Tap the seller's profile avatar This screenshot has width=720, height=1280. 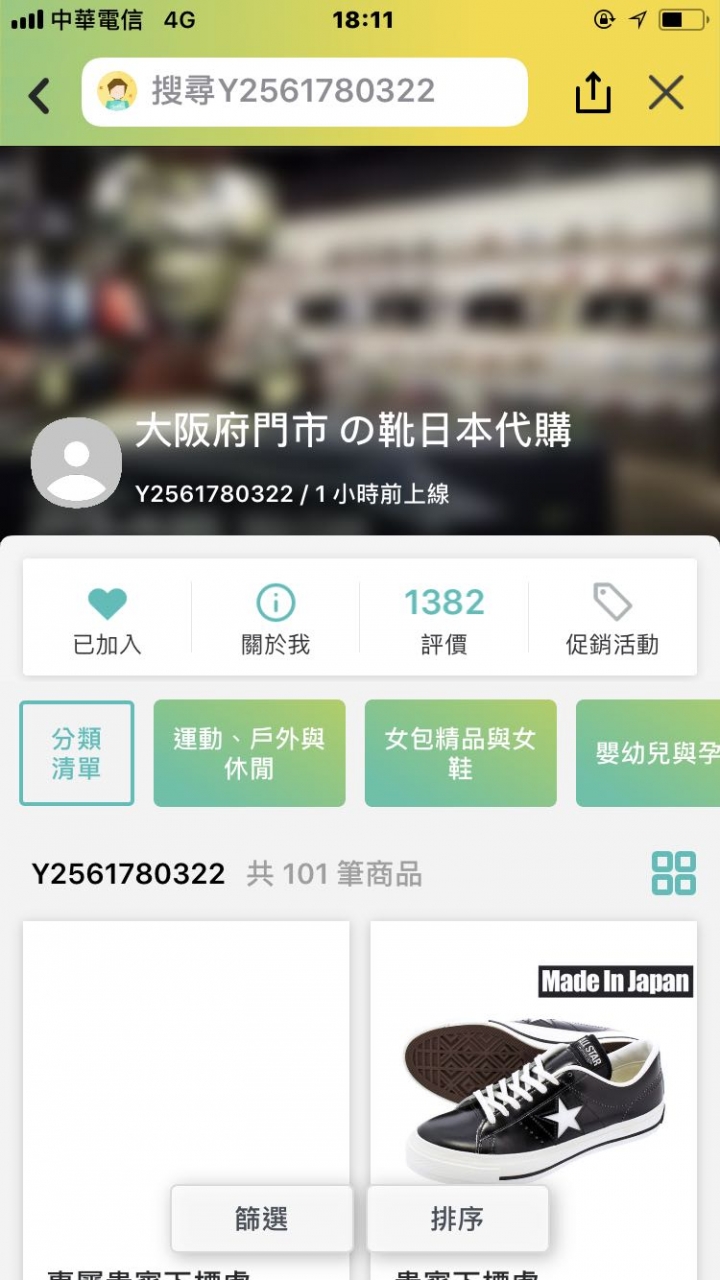pos(77,463)
